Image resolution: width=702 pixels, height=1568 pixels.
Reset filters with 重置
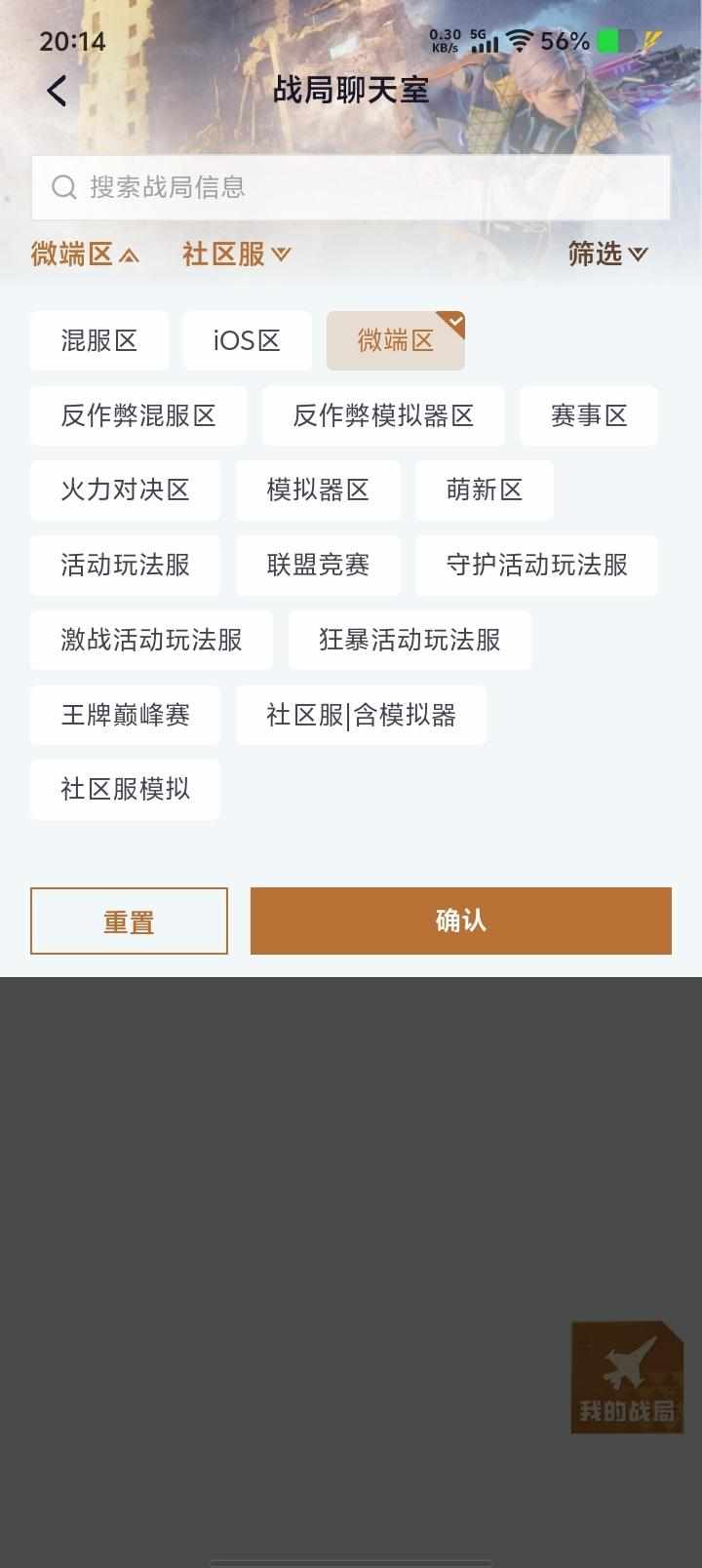coord(129,921)
